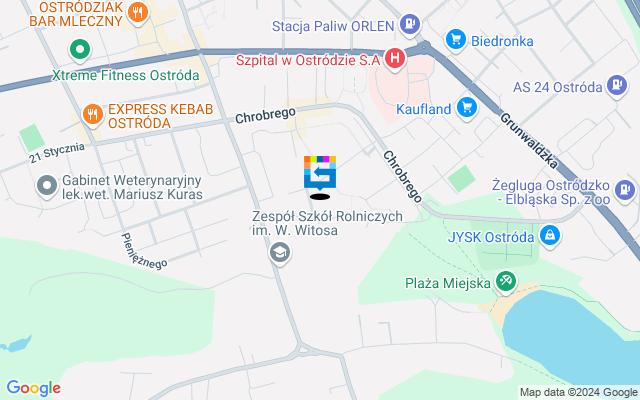This screenshot has height=400, width=640.
Task: Select the Żegluga Ostródzko-Elbląska fuel pin
Action: (625, 187)
